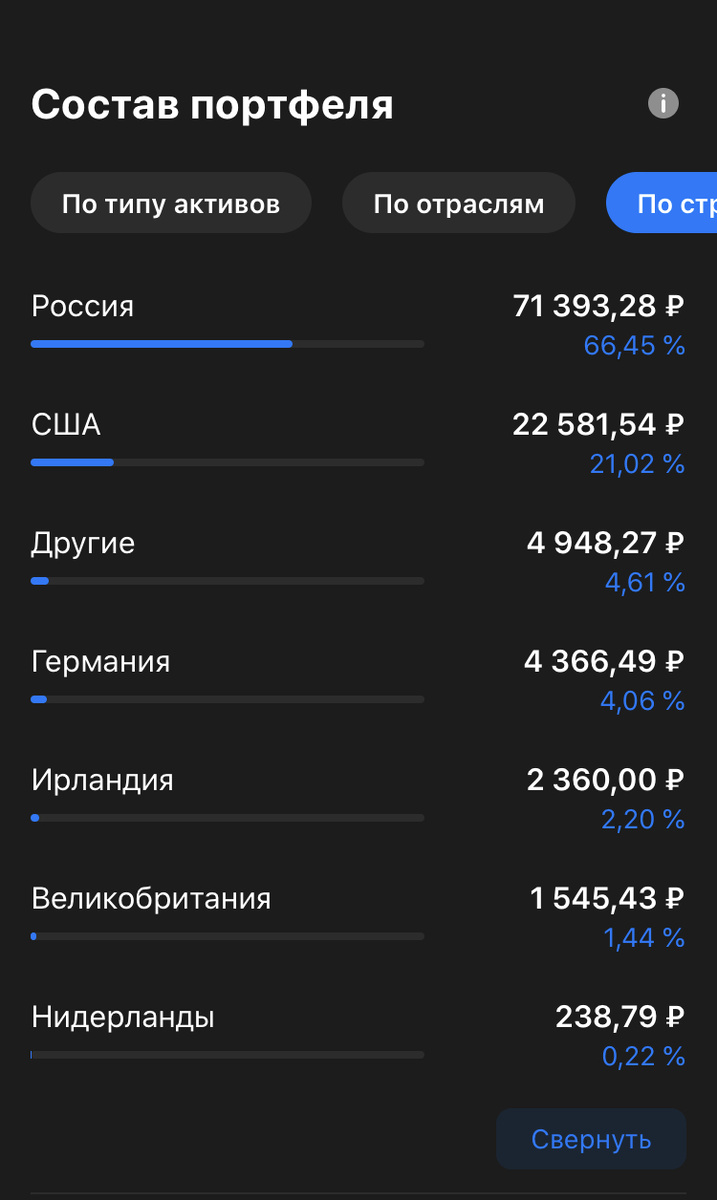
Task: Tap the "Свернуть" button to collapse the list
Action: [591, 1139]
